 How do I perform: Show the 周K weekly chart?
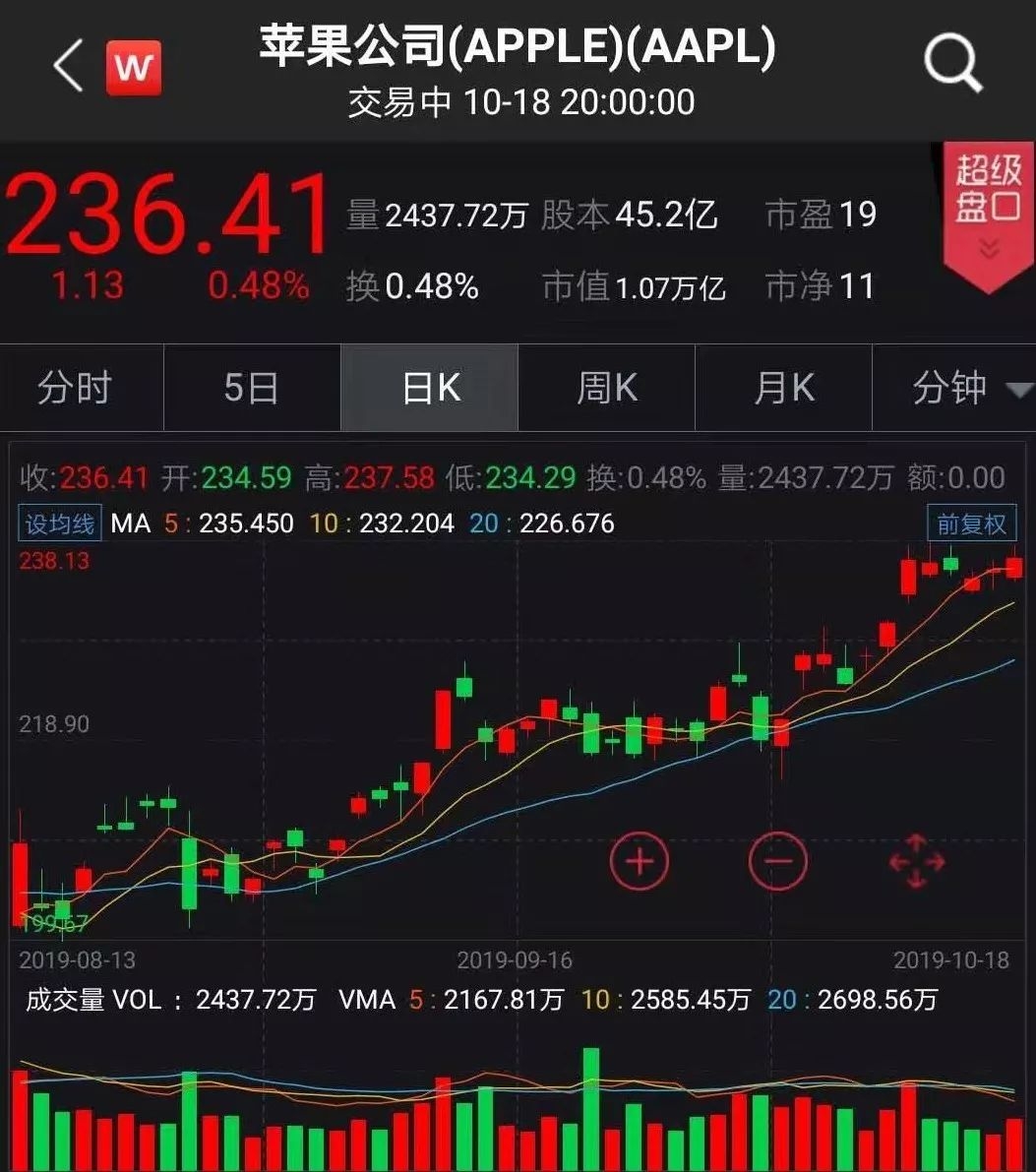[606, 389]
